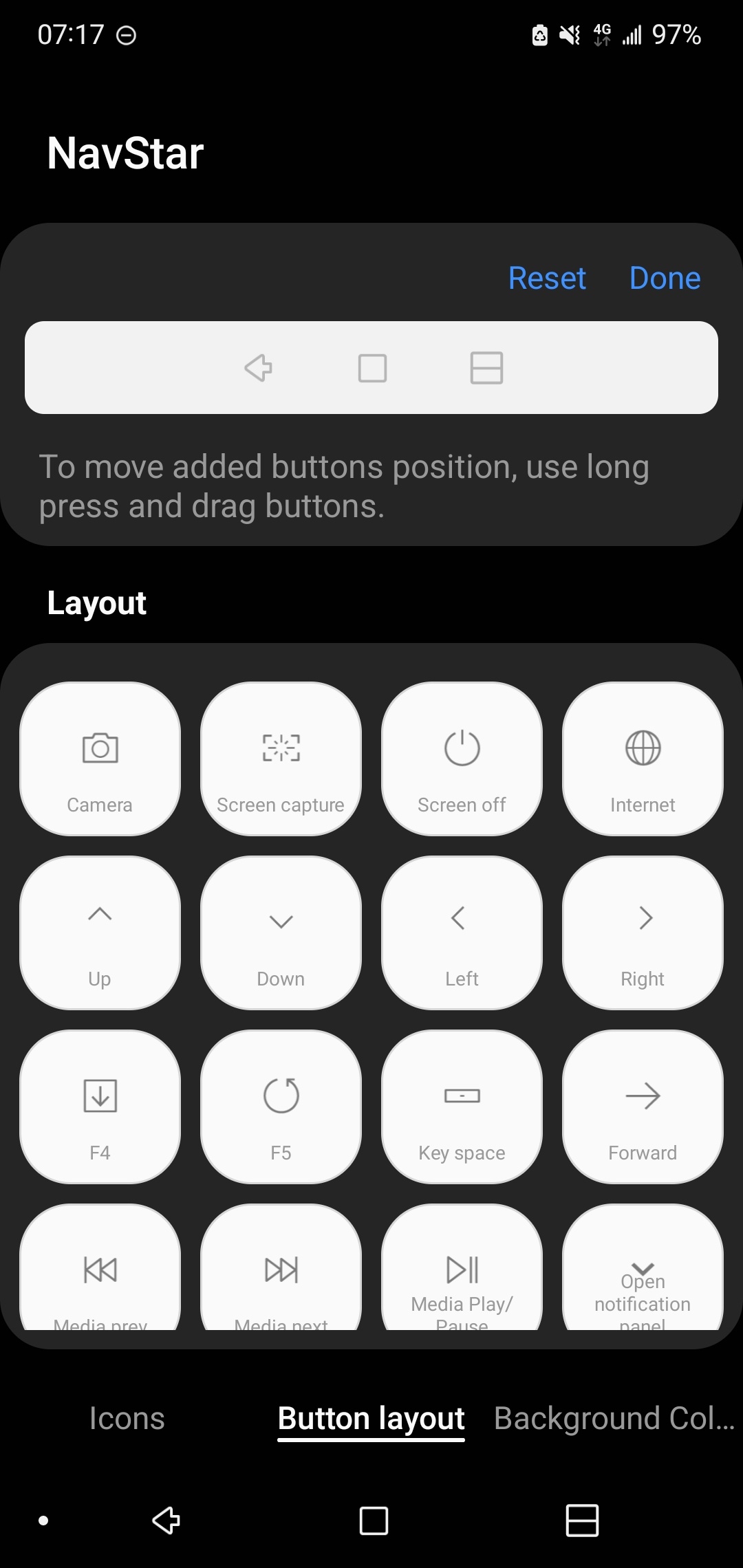Choose the Up arrow button
This screenshot has width=743, height=1568.
pos(100,933)
